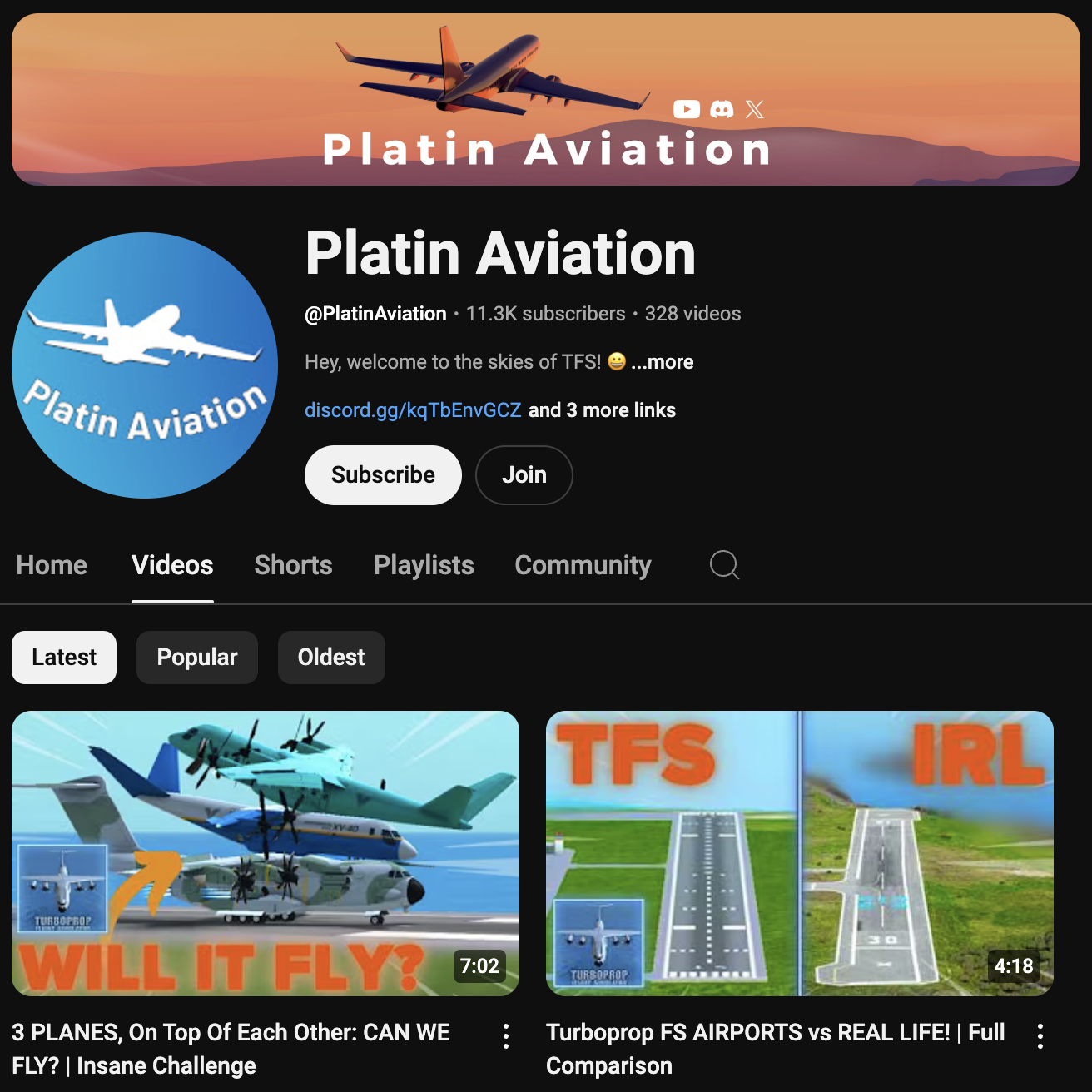Show Oldest videos first
The image size is (1092, 1092).
tap(331, 658)
